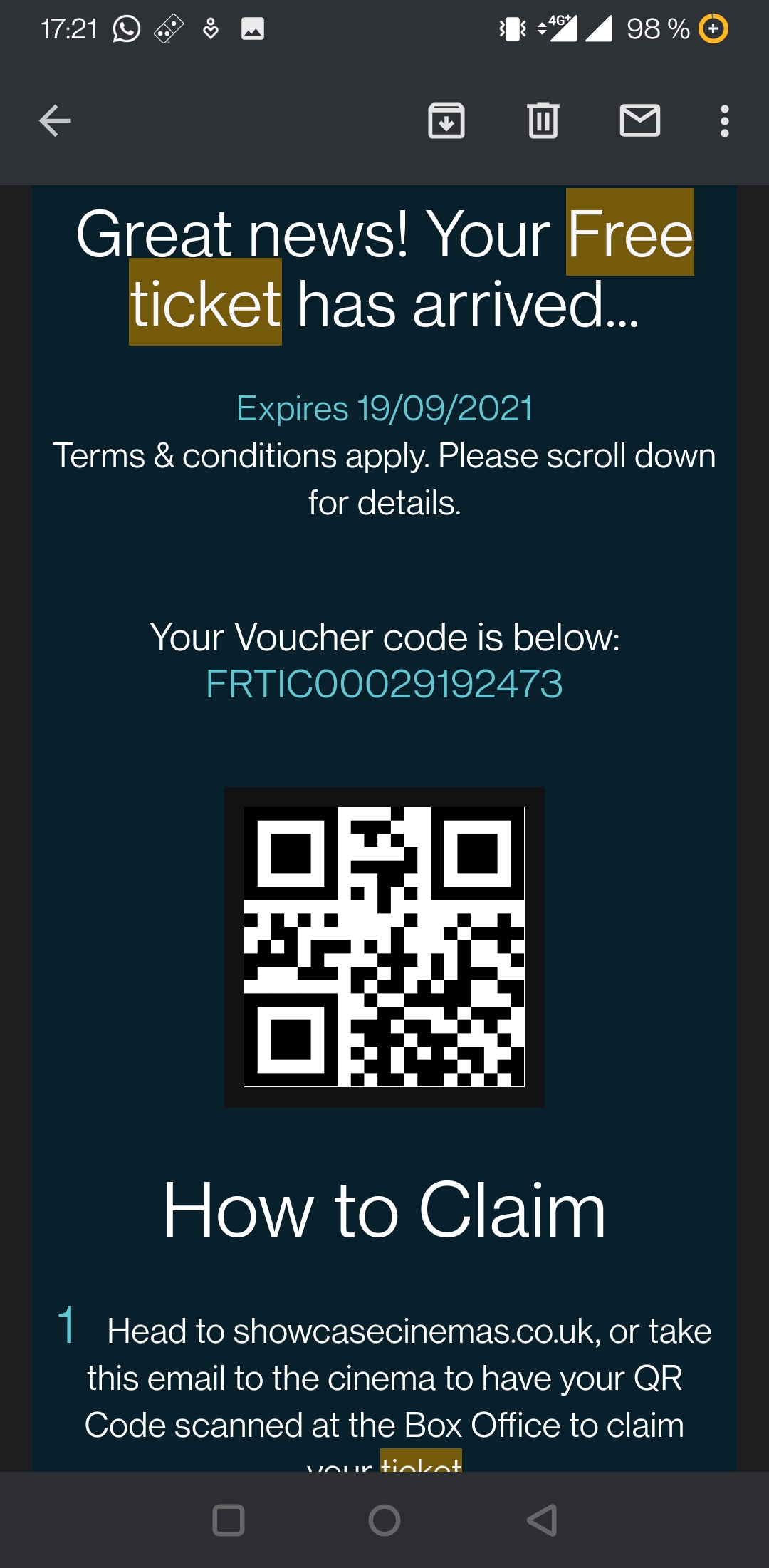Go back to the inbox
The width and height of the screenshot is (769, 1568).
pyautogui.click(x=55, y=120)
